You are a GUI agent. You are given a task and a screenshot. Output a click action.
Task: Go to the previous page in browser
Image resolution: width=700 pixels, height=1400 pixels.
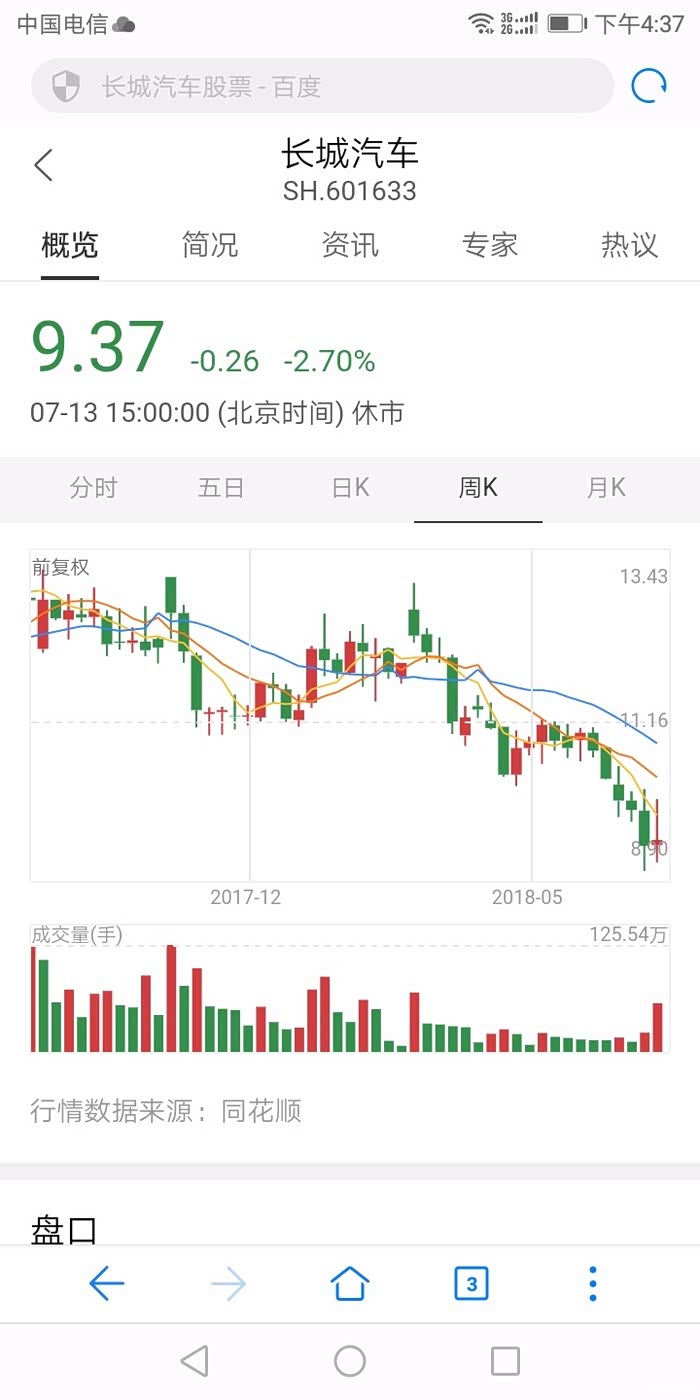107,1283
